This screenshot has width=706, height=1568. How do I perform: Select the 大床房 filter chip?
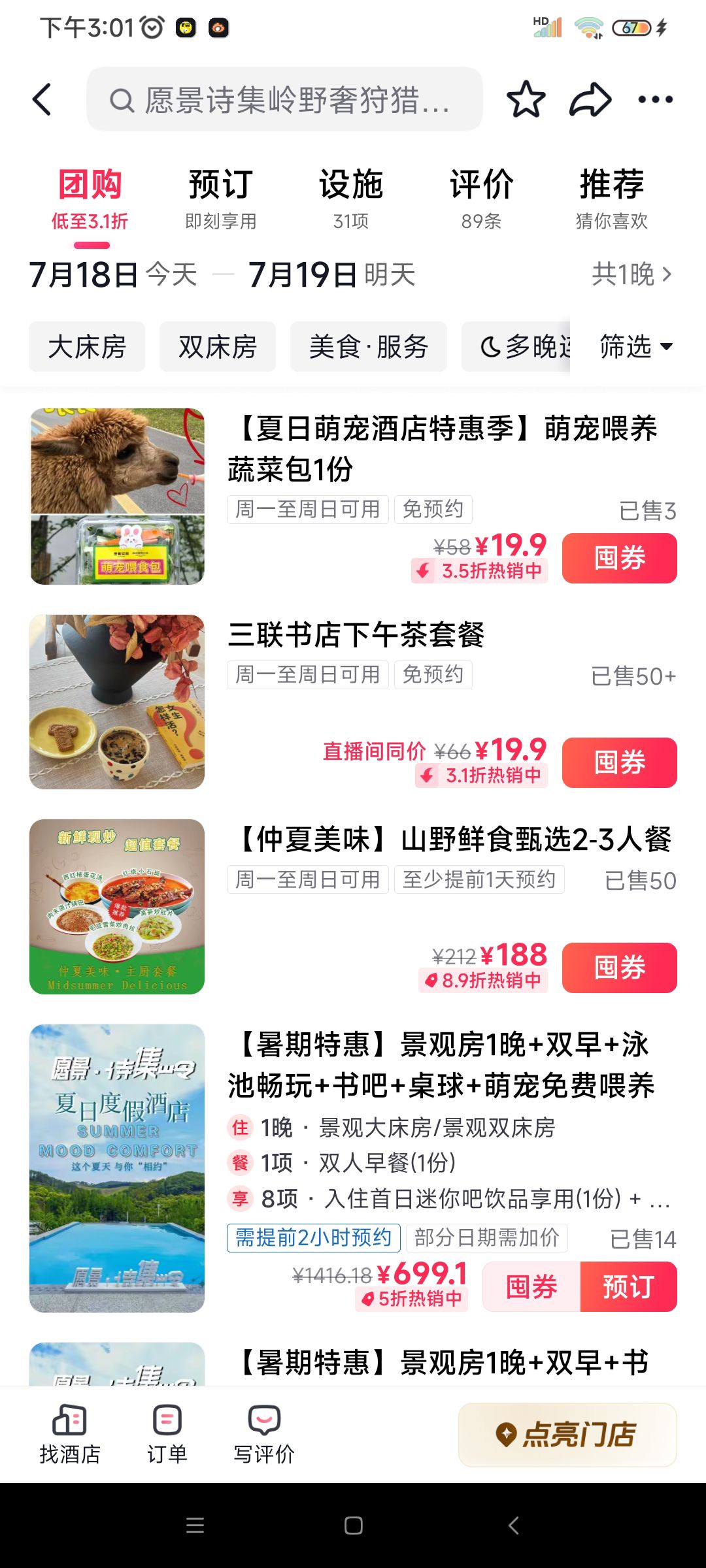87,346
